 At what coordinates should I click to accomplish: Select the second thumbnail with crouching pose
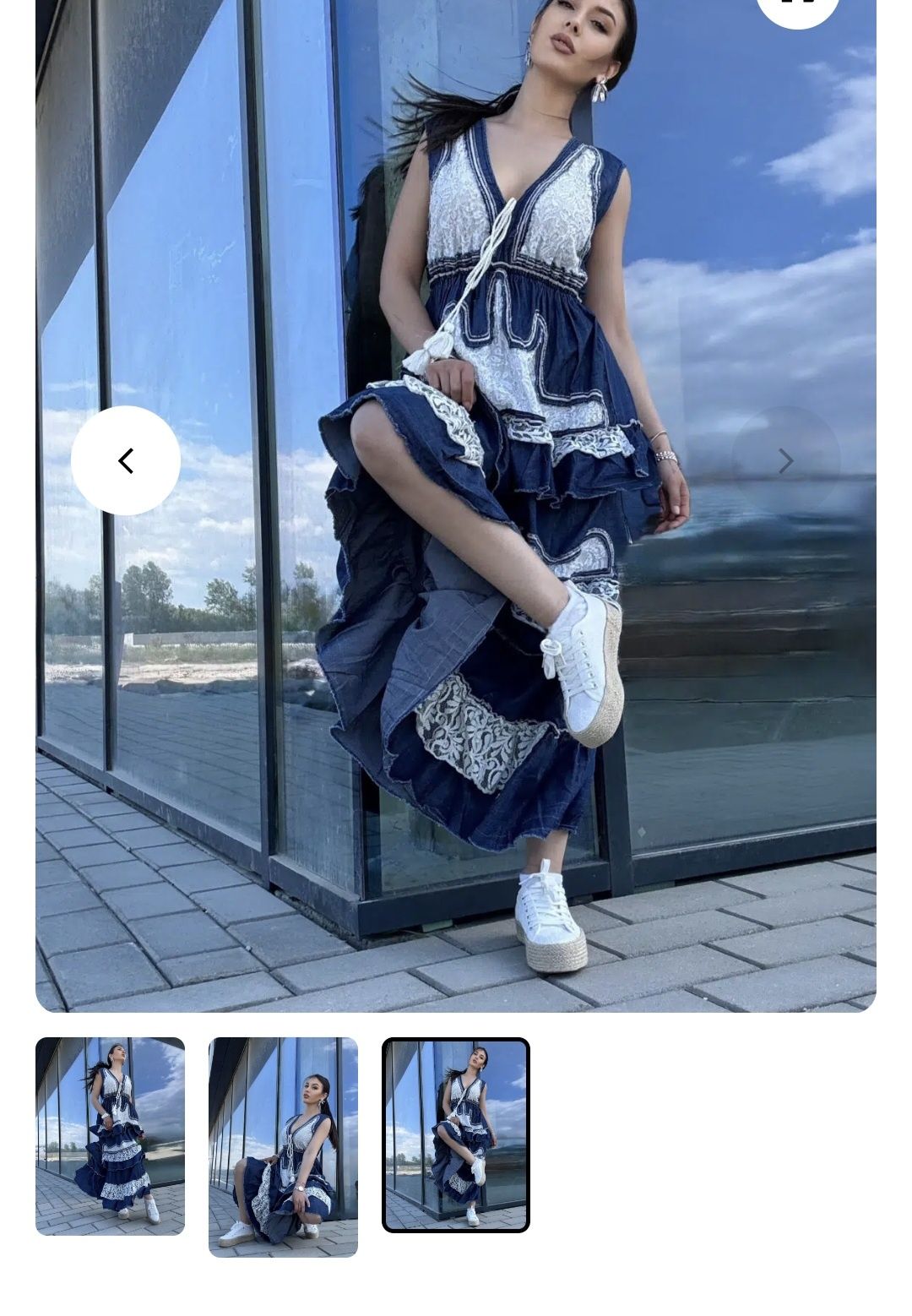(x=283, y=1146)
